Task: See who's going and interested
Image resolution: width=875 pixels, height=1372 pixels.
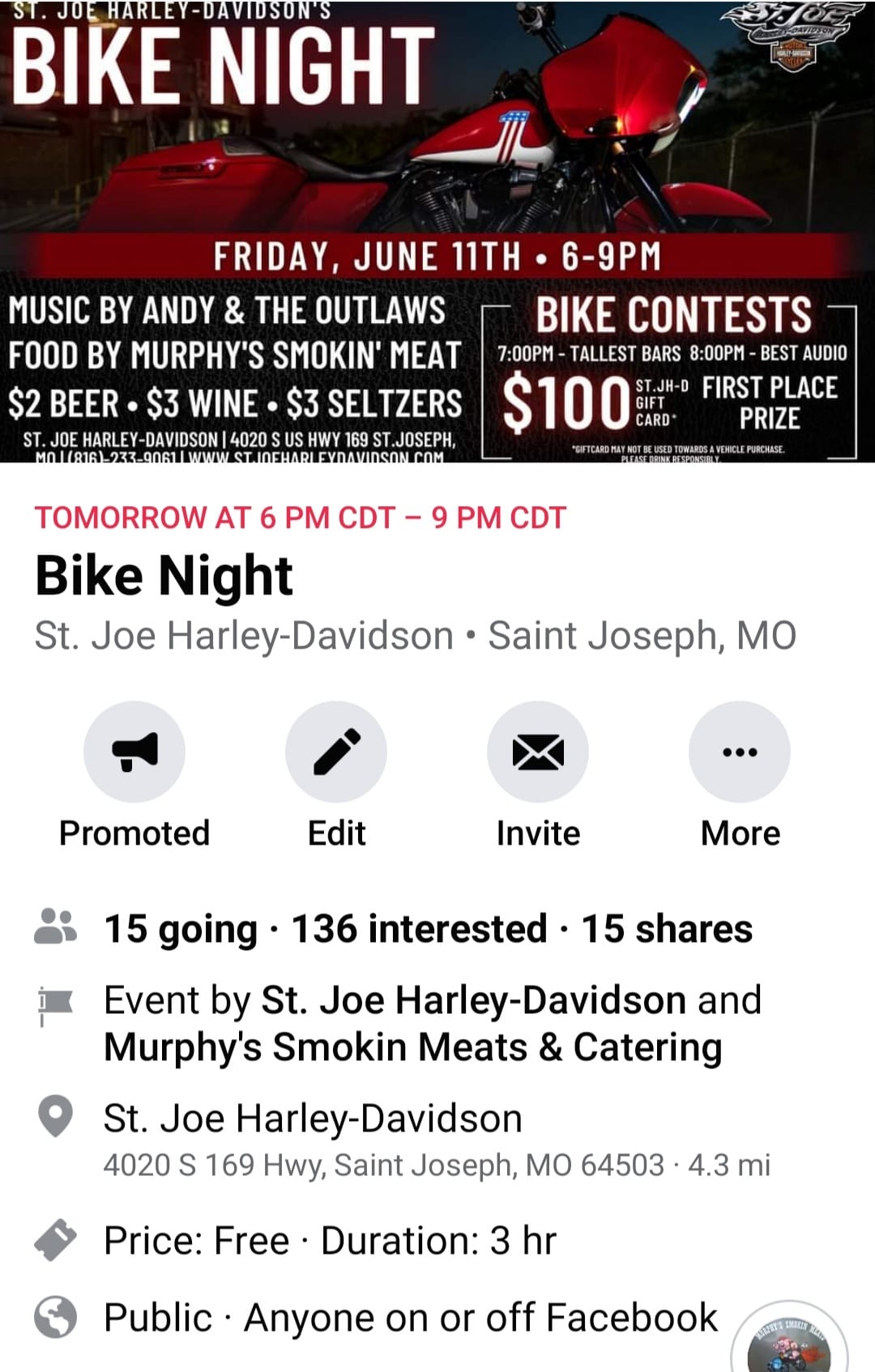Action: pos(428,928)
